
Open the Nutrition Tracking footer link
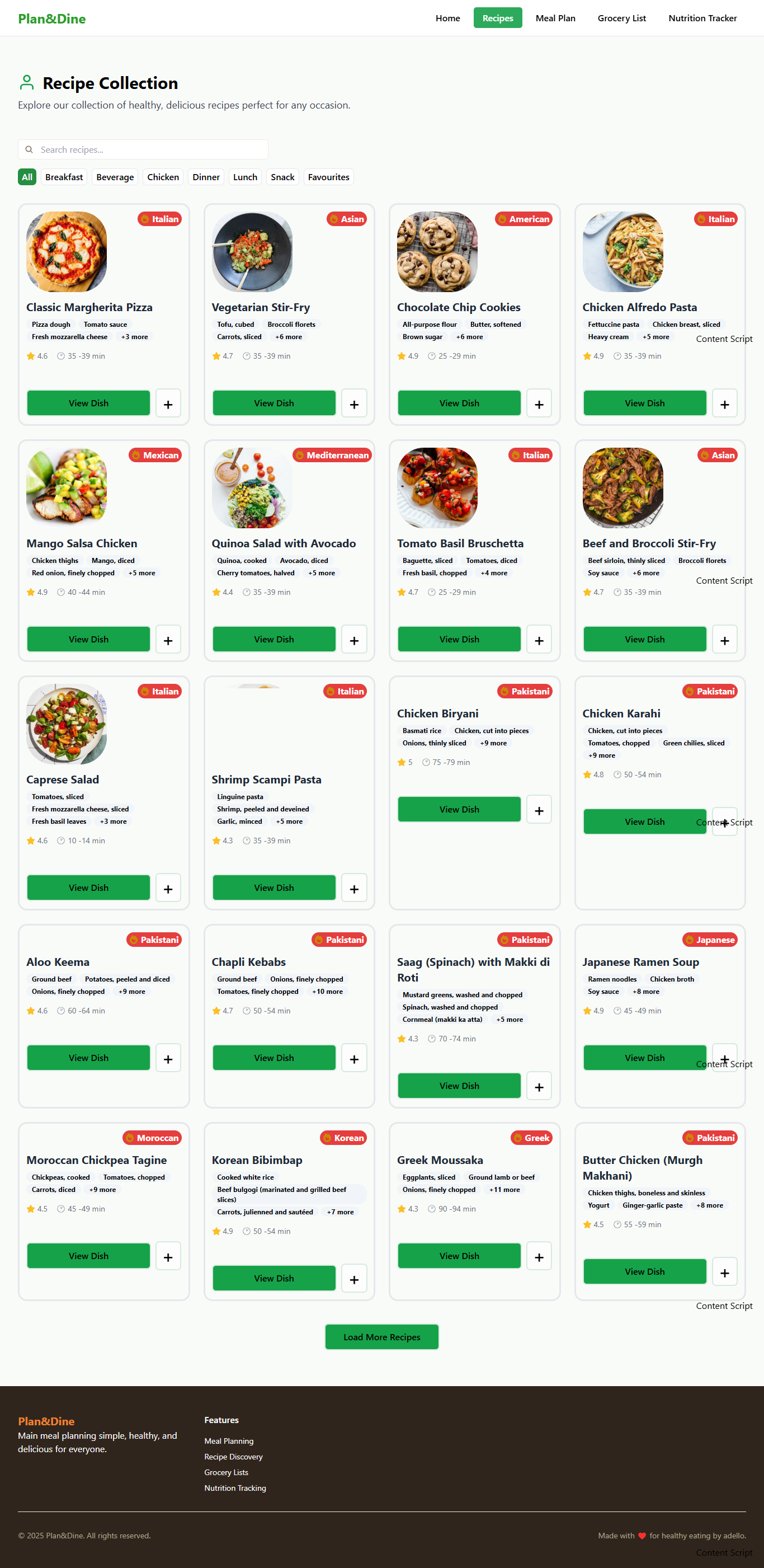click(235, 1487)
